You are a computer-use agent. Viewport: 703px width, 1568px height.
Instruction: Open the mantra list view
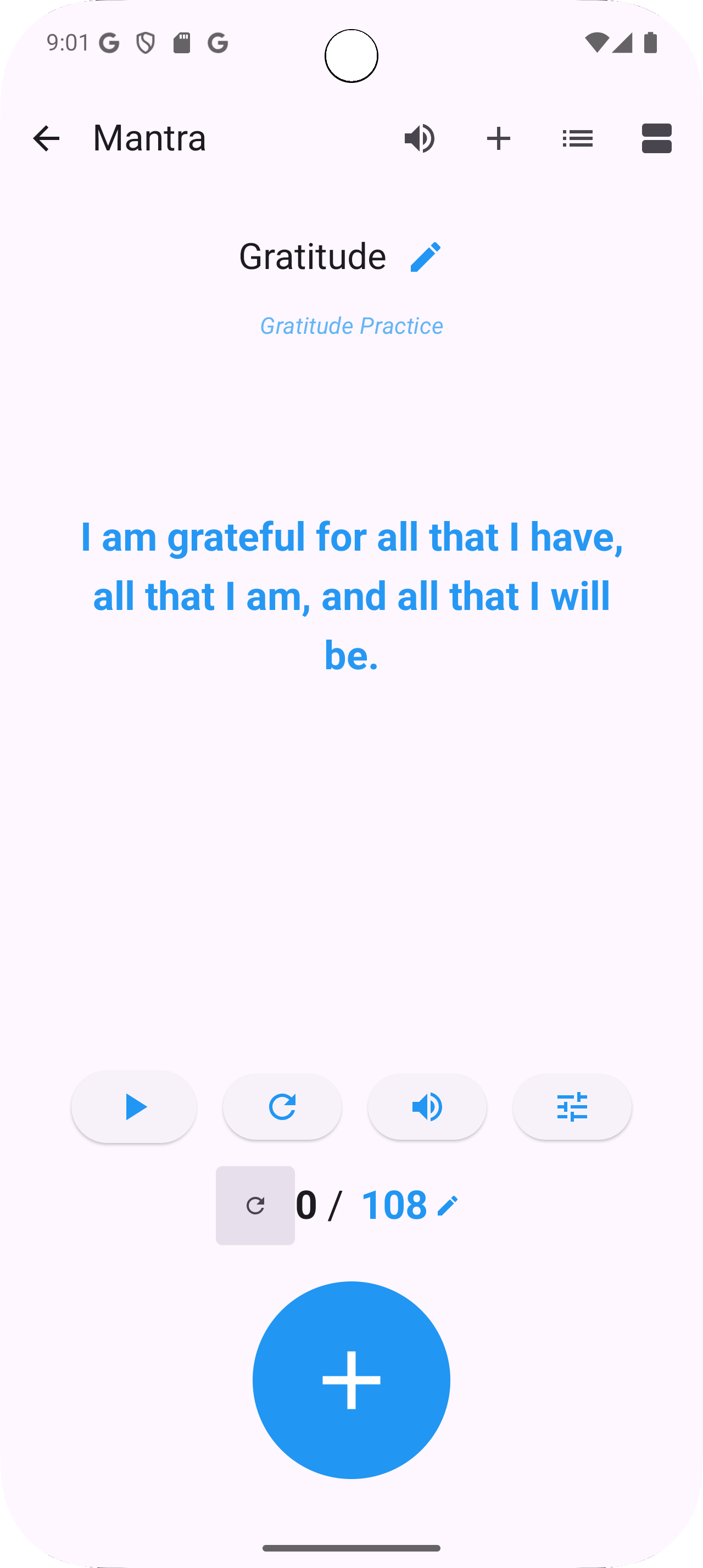pos(578,138)
